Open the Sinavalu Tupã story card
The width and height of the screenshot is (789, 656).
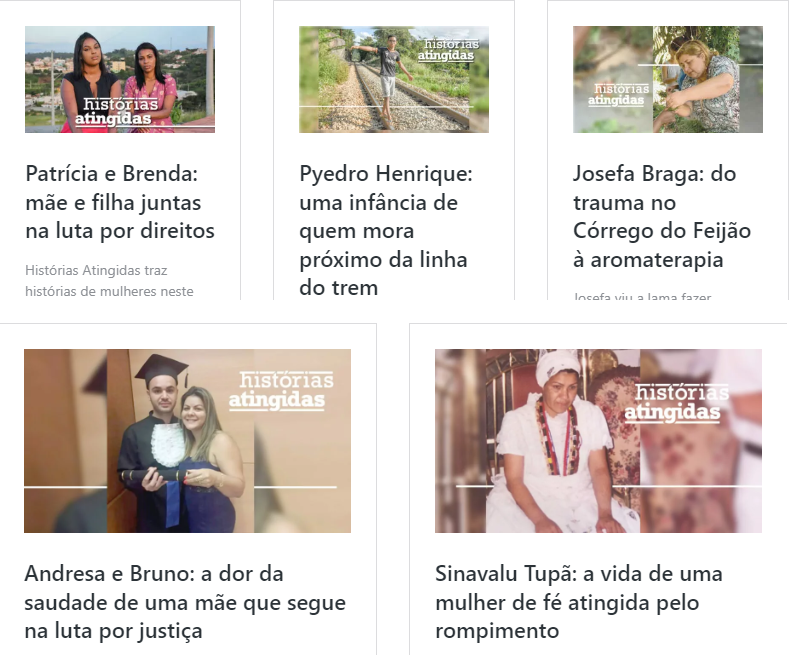point(578,602)
